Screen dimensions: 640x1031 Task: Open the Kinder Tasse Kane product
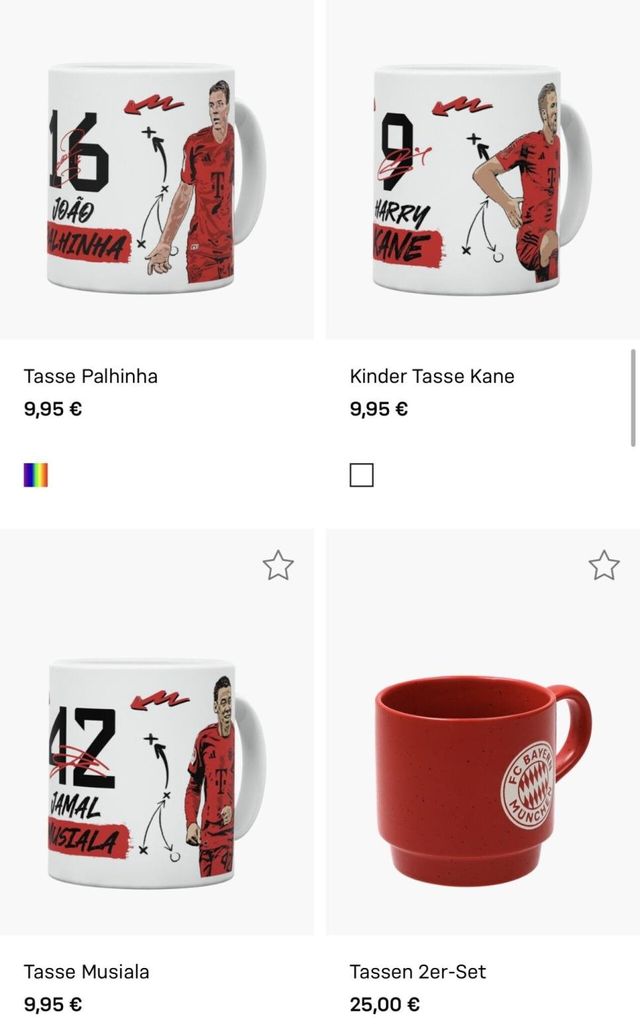(x=432, y=376)
